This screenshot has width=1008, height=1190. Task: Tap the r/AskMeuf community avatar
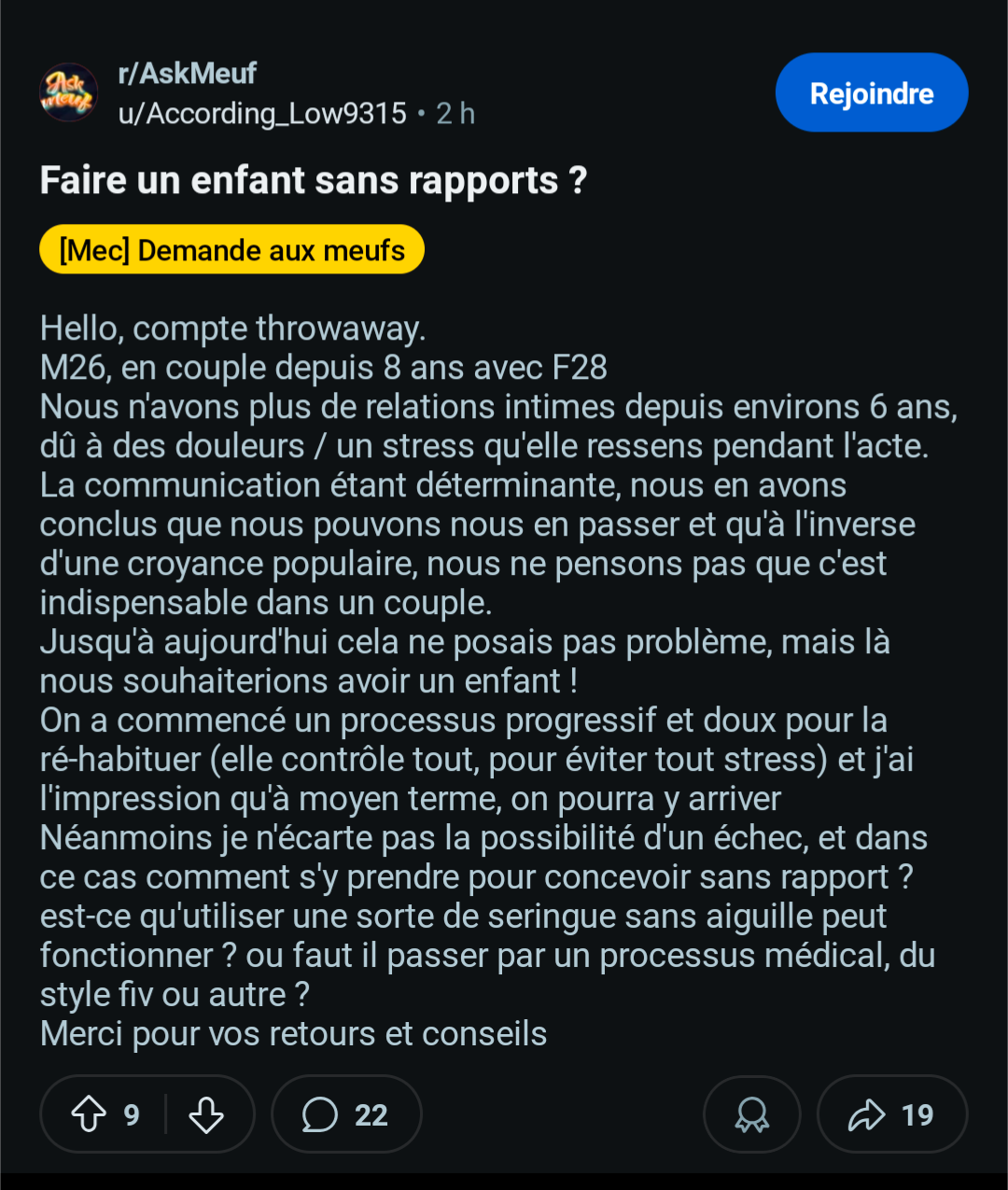pos(68,92)
